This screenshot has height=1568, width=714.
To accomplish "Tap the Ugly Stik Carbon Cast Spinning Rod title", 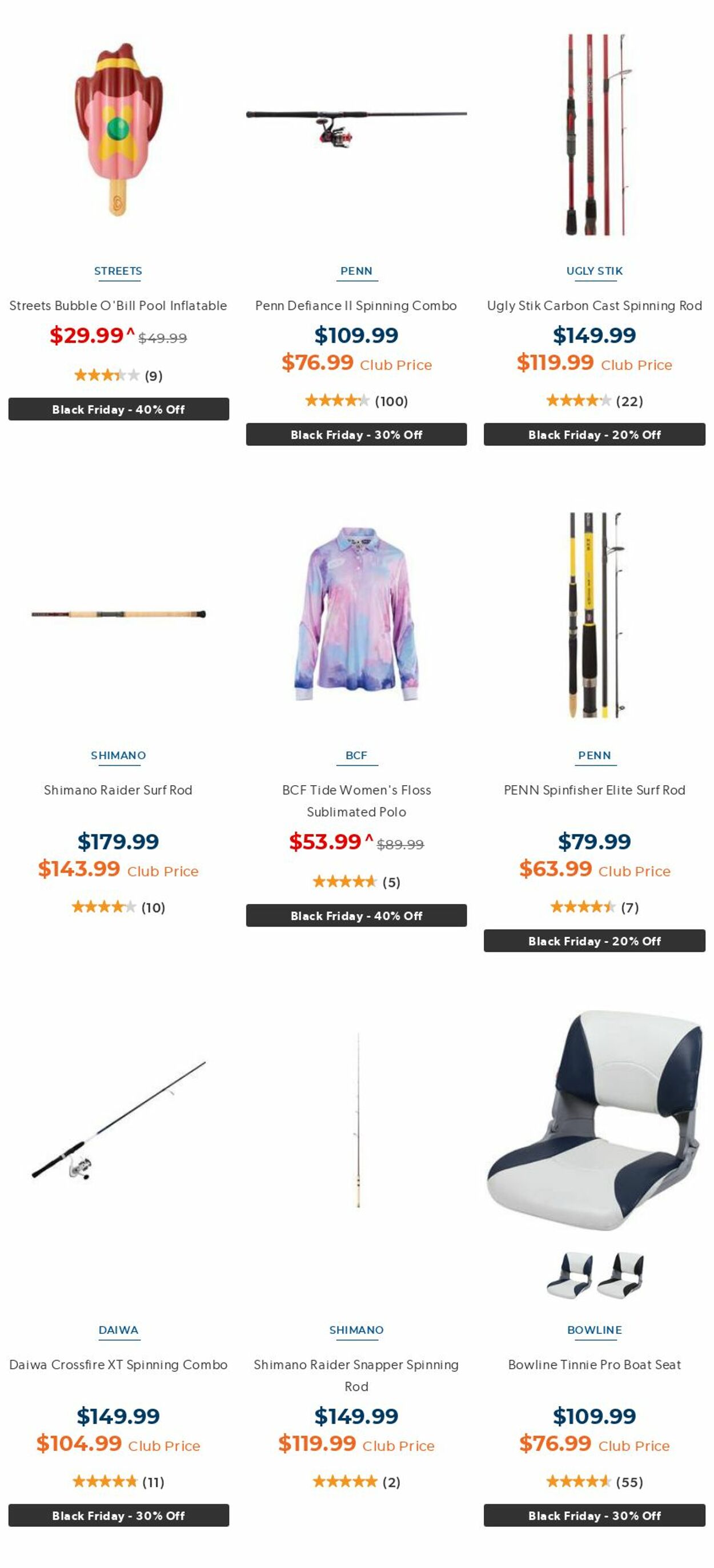I will pyautogui.click(x=594, y=305).
